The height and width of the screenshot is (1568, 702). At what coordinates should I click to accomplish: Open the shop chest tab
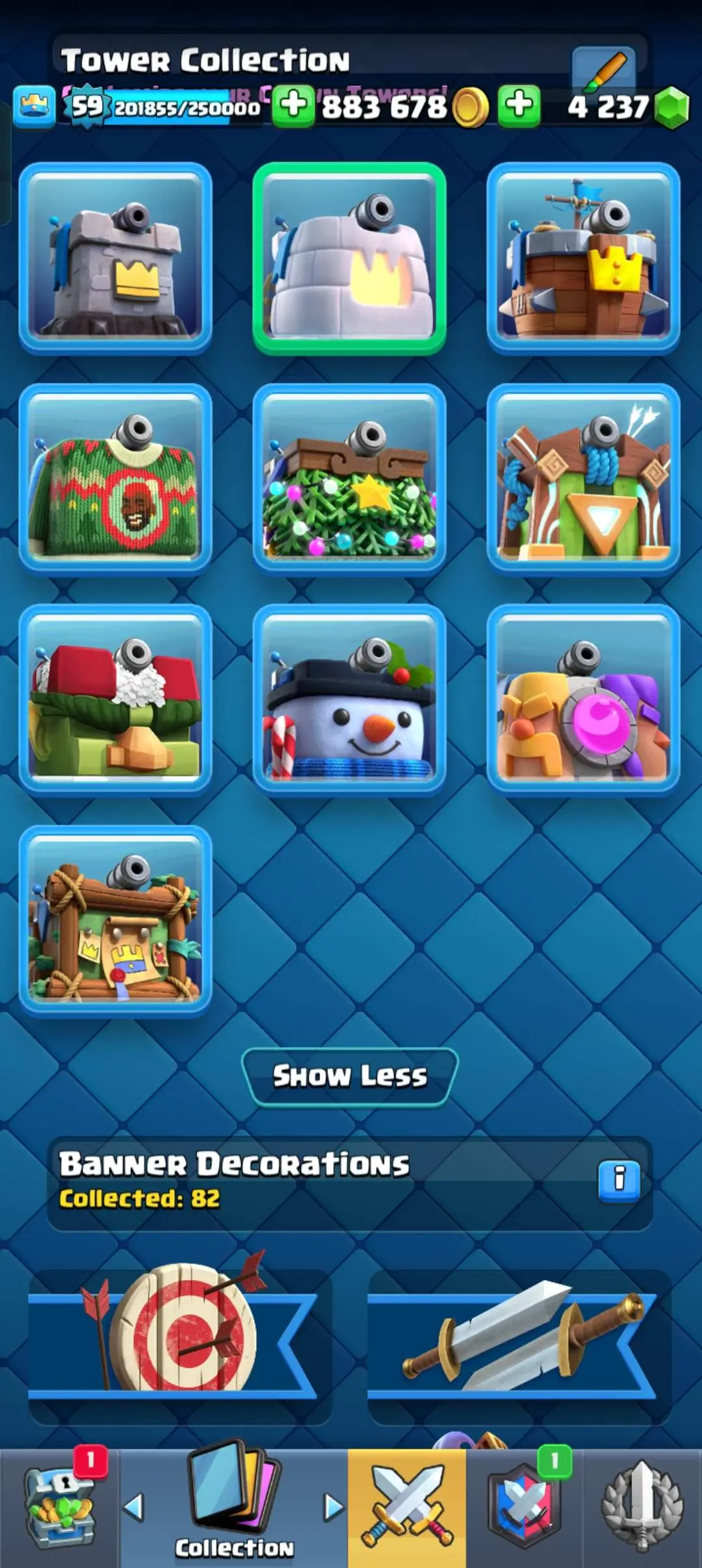pos(60,1508)
